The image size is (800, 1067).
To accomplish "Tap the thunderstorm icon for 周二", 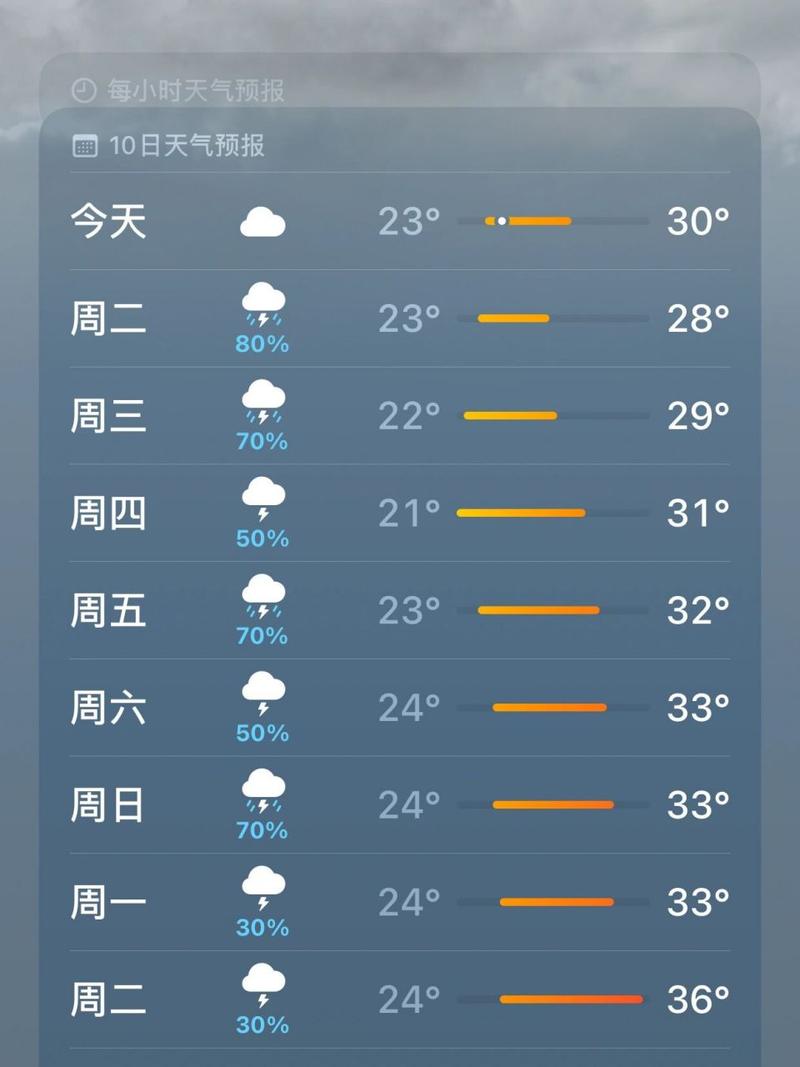I will [x=262, y=305].
